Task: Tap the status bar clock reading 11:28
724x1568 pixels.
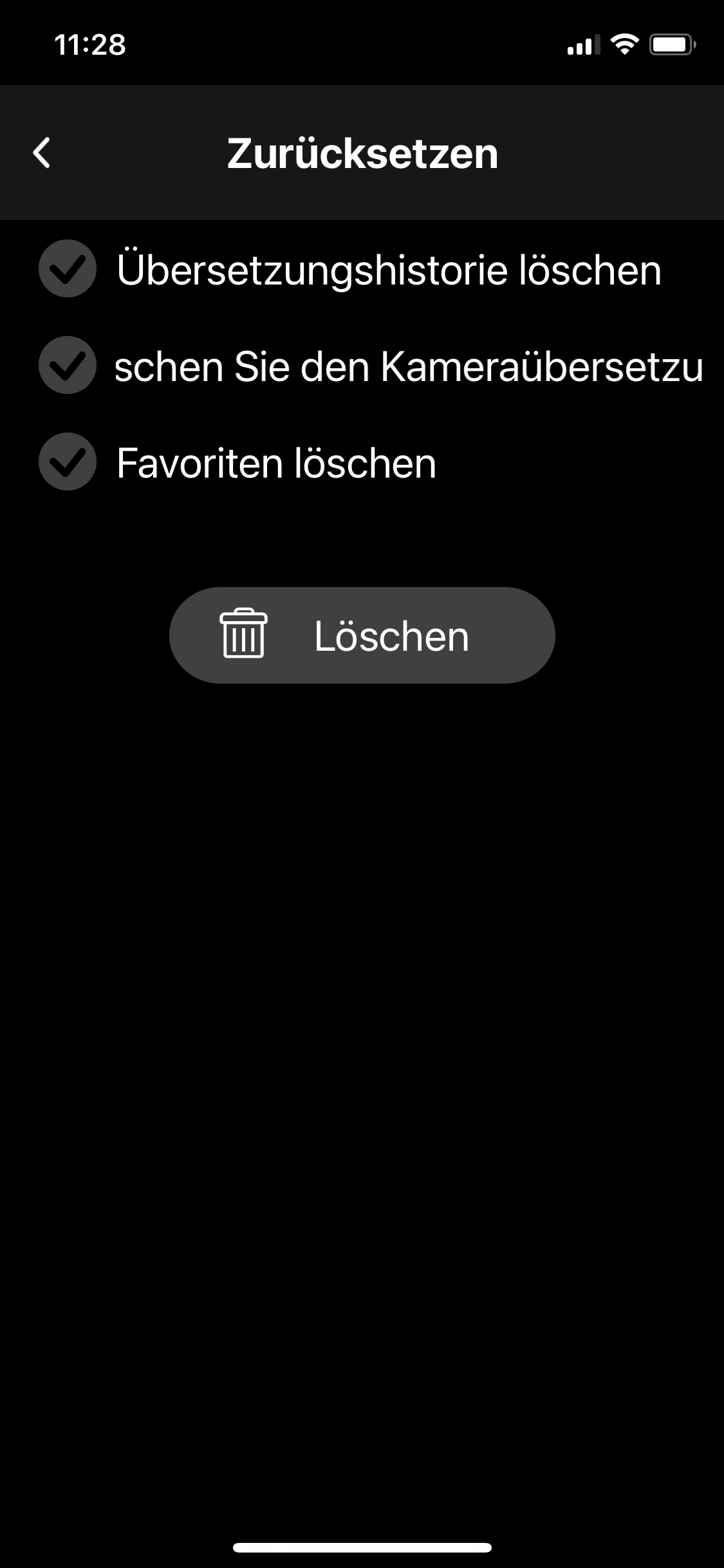Action: point(90,42)
